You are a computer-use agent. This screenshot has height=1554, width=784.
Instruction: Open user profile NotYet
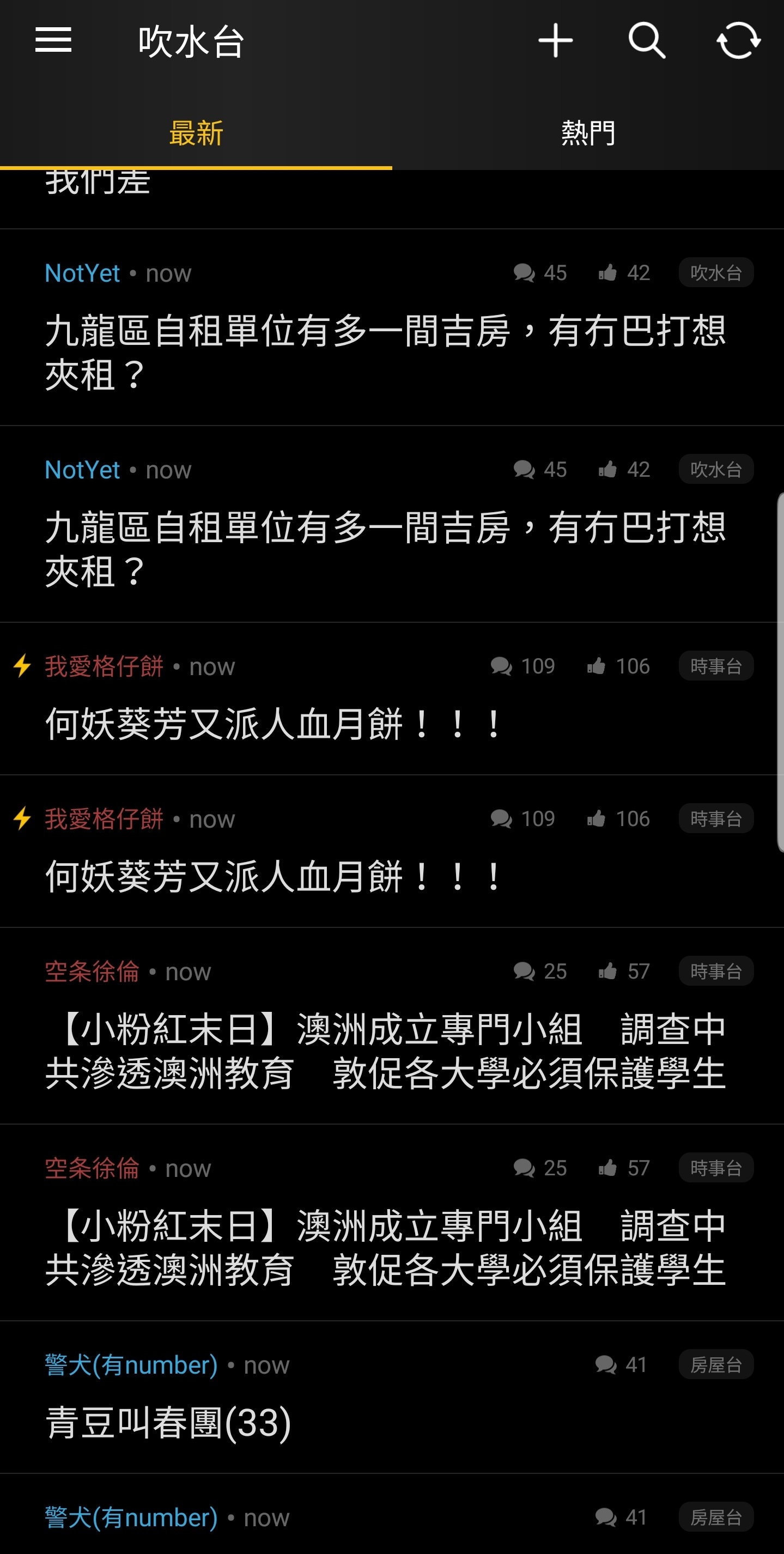[x=83, y=272]
